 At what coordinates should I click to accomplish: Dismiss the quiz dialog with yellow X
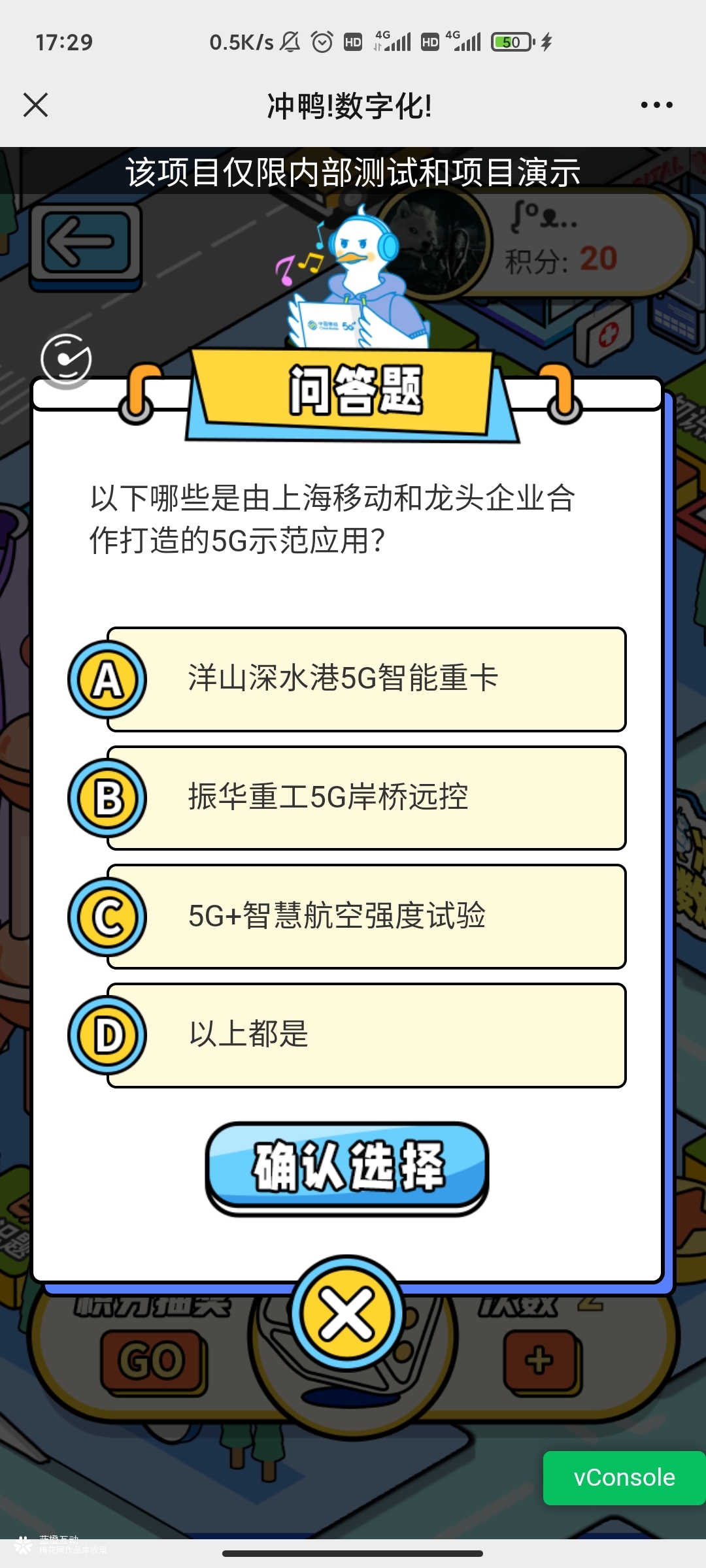pyautogui.click(x=346, y=1313)
